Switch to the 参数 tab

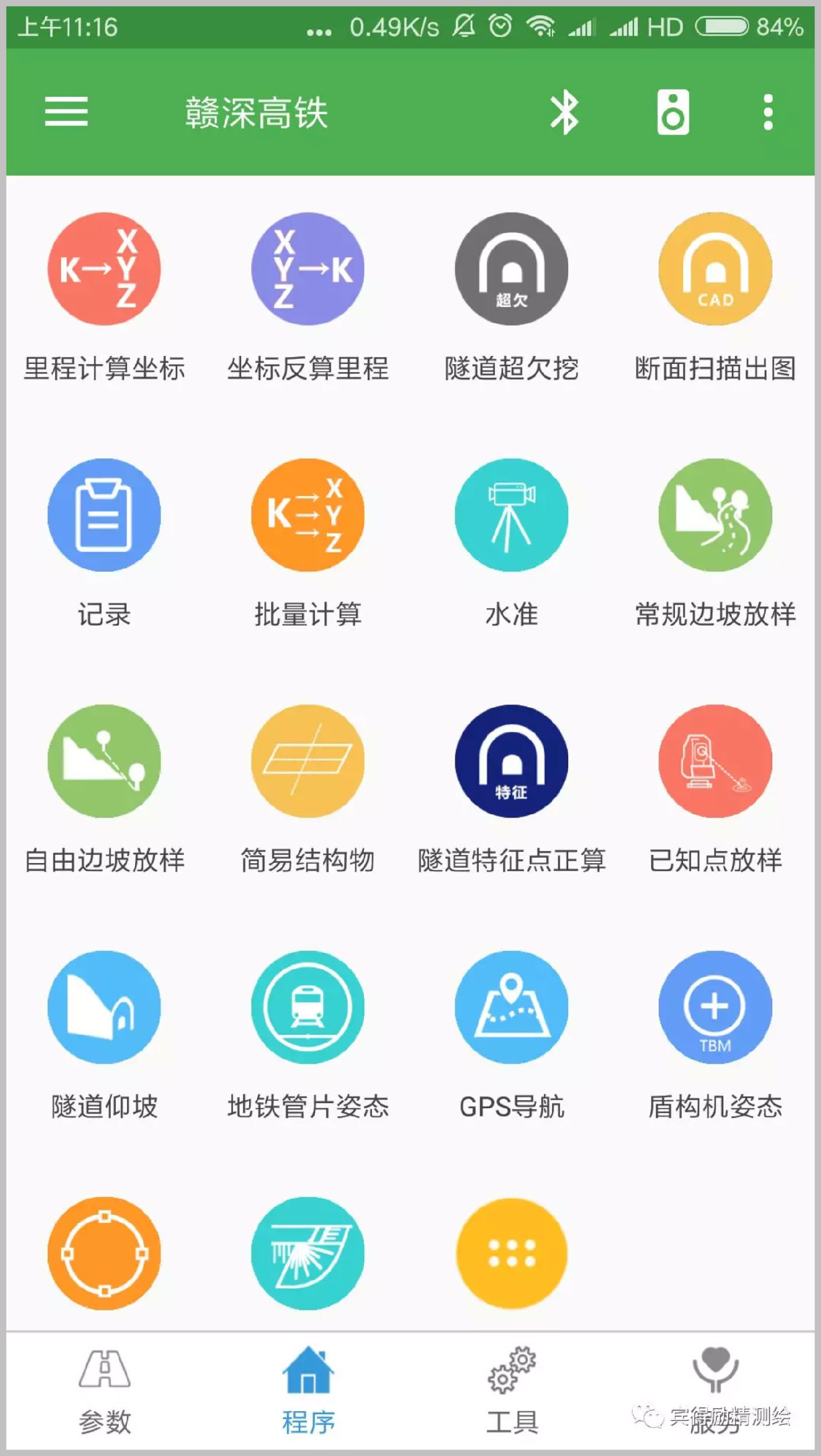click(105, 1391)
